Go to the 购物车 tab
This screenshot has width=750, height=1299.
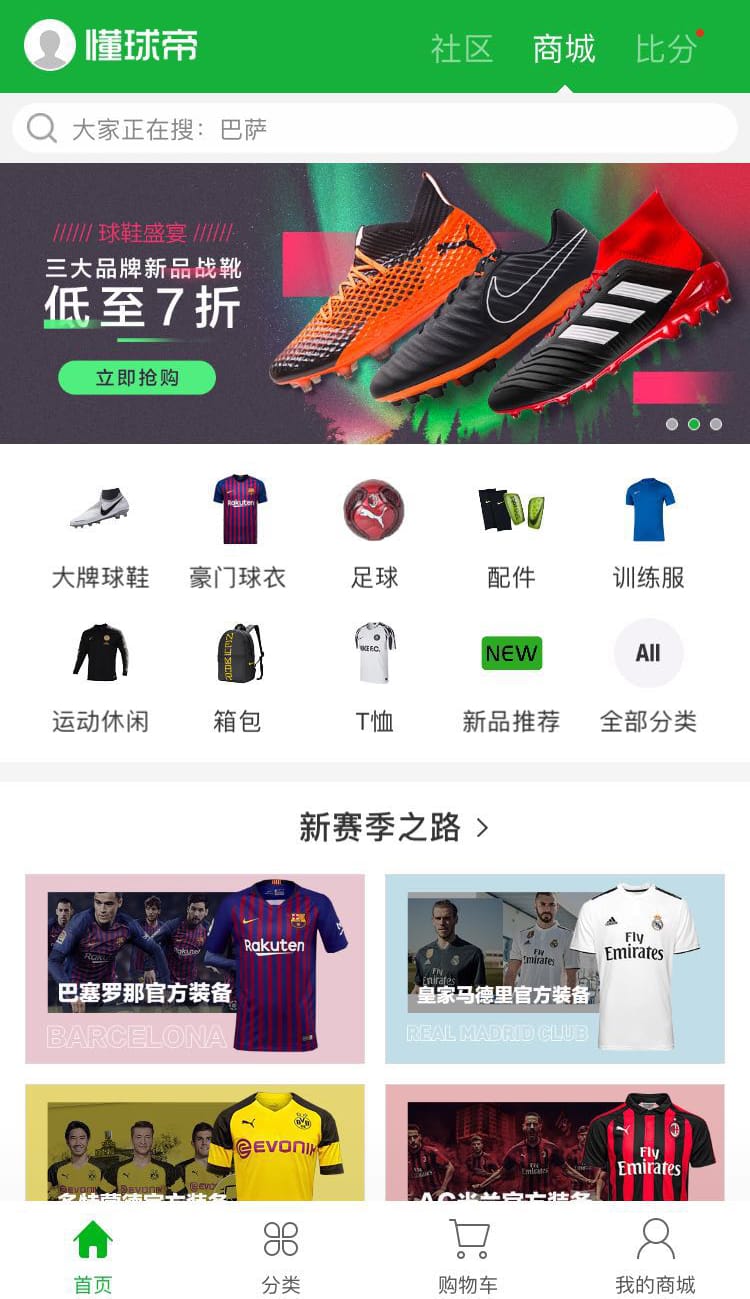(468, 1257)
